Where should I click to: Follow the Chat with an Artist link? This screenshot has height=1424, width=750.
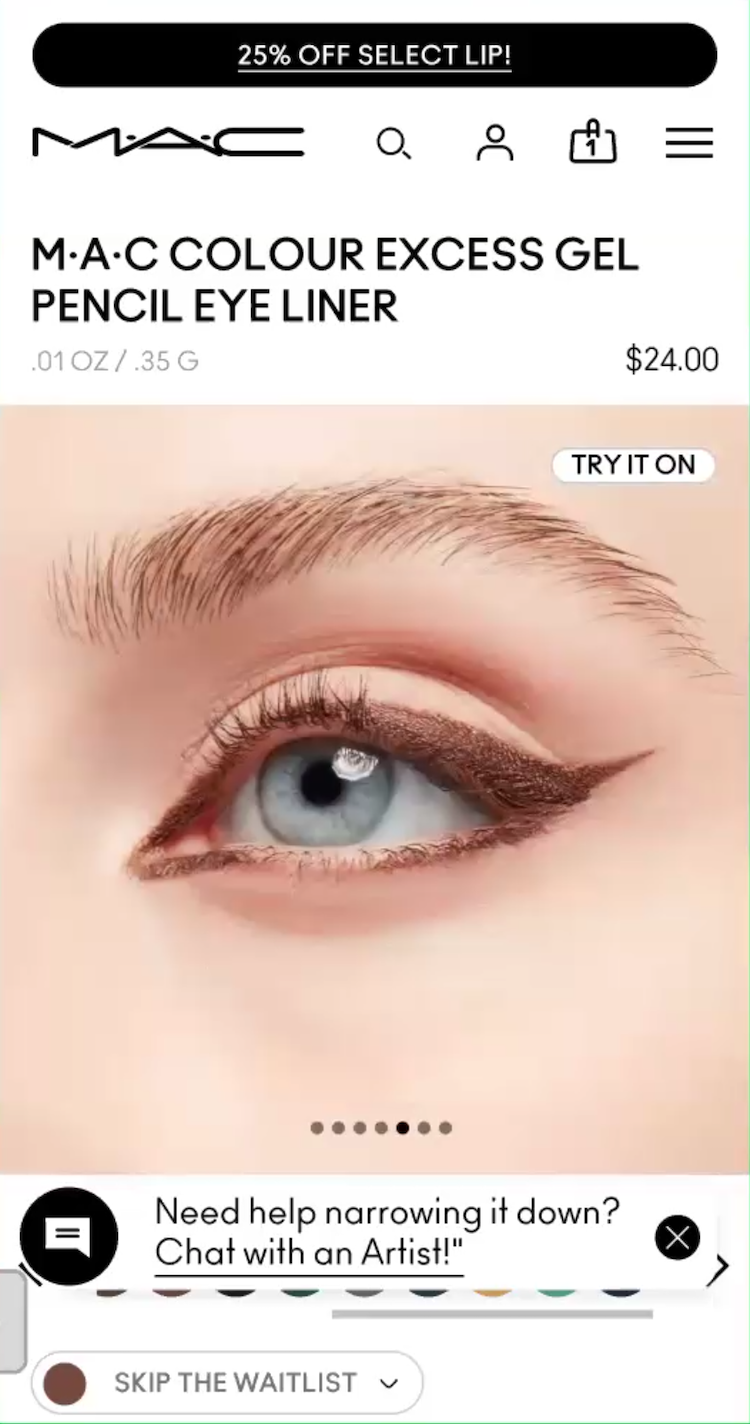[x=309, y=1252]
